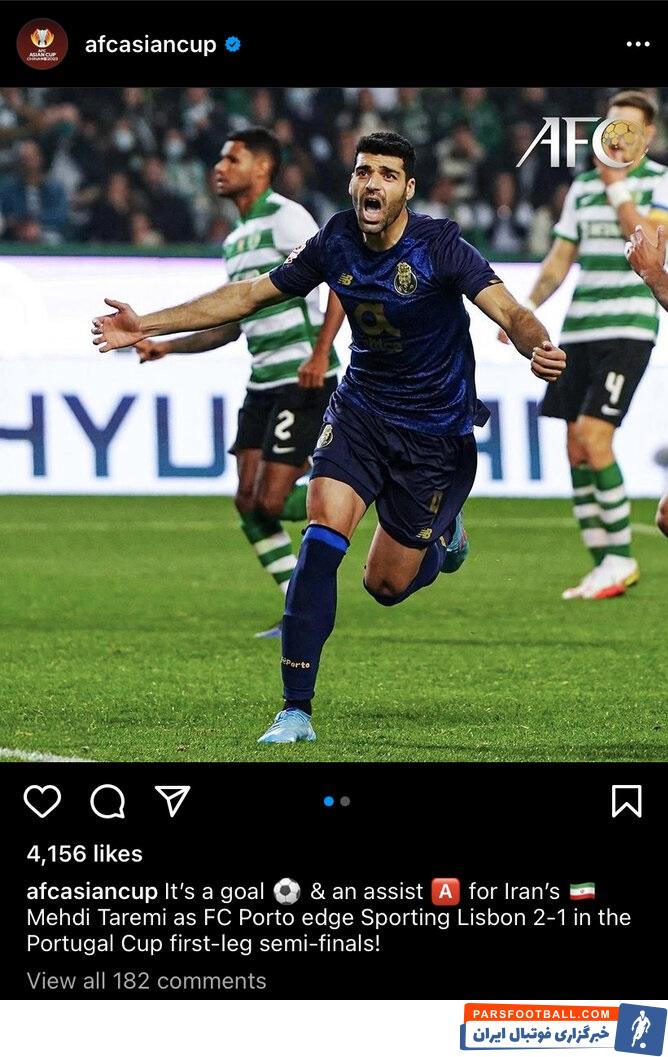
Task: View who liked via 4,156 likes
Action: coord(85,854)
